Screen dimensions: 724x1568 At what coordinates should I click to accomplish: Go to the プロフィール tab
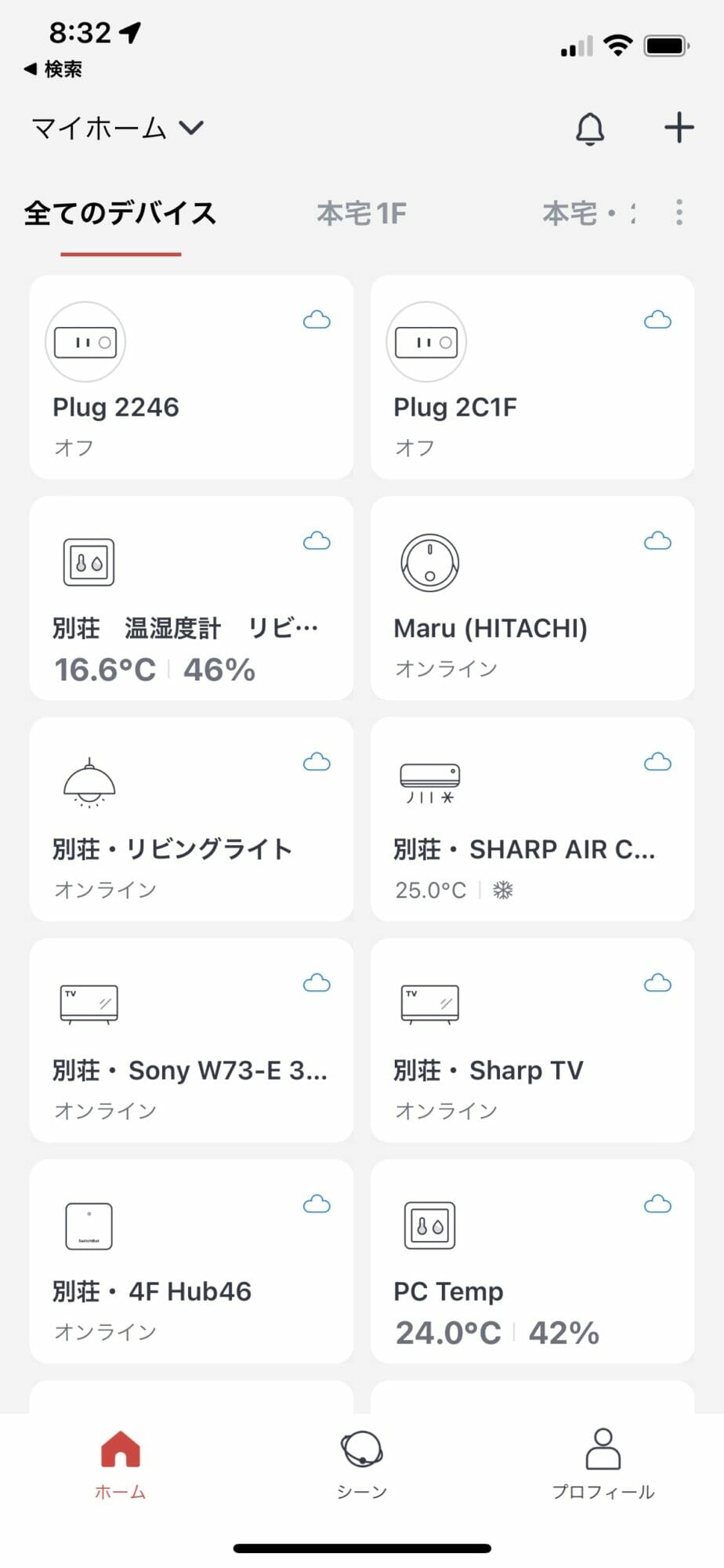point(603,1465)
